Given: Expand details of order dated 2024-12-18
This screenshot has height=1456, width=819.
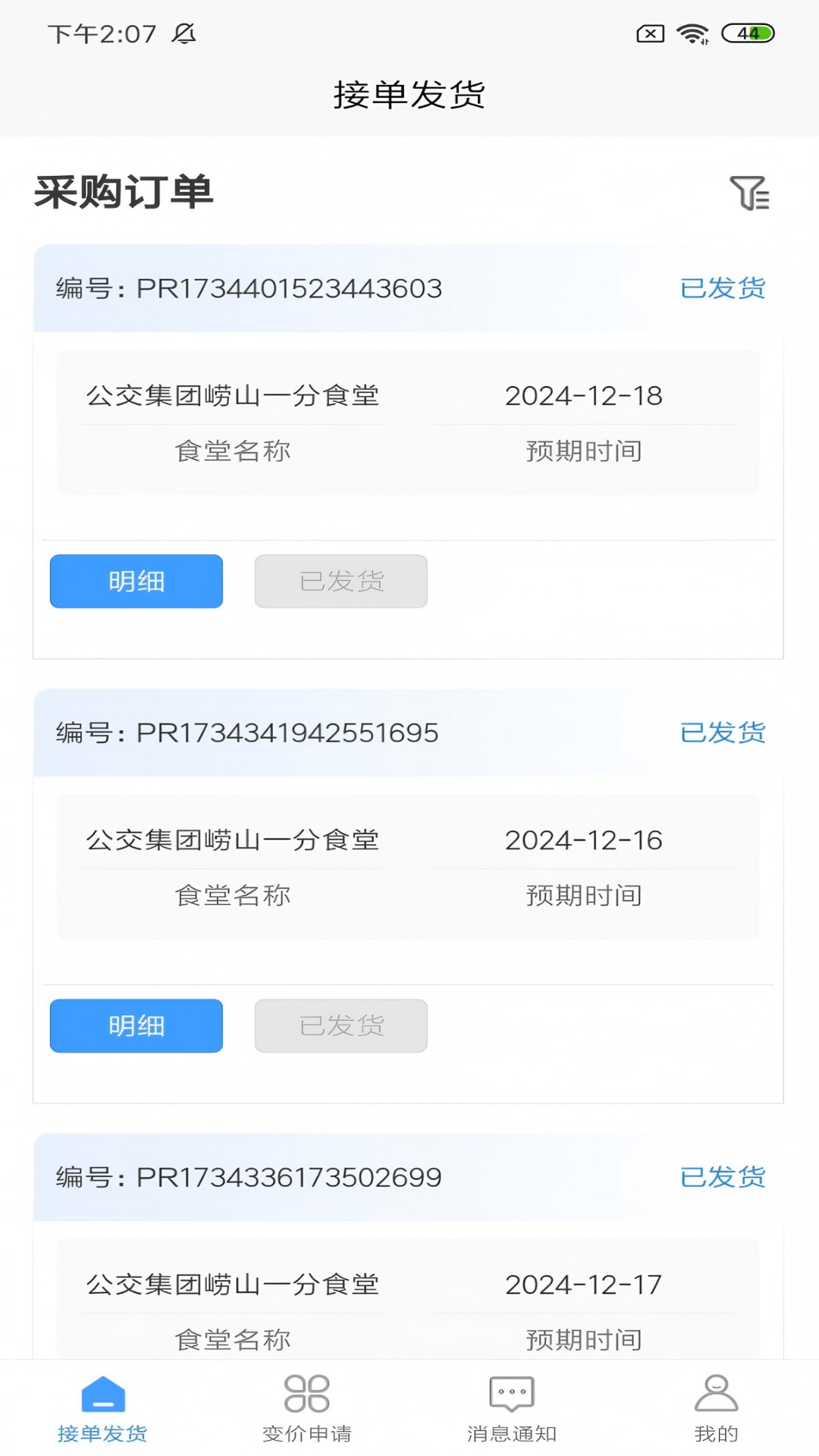Looking at the screenshot, I should tap(135, 581).
